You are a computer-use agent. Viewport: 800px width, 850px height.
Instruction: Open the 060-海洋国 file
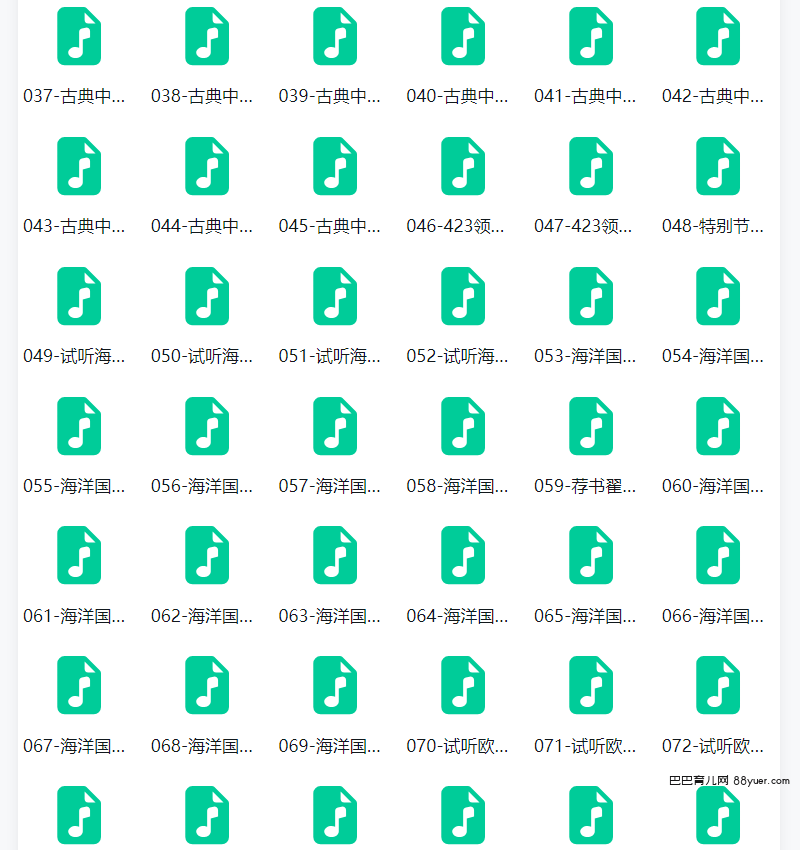pyautogui.click(x=718, y=426)
